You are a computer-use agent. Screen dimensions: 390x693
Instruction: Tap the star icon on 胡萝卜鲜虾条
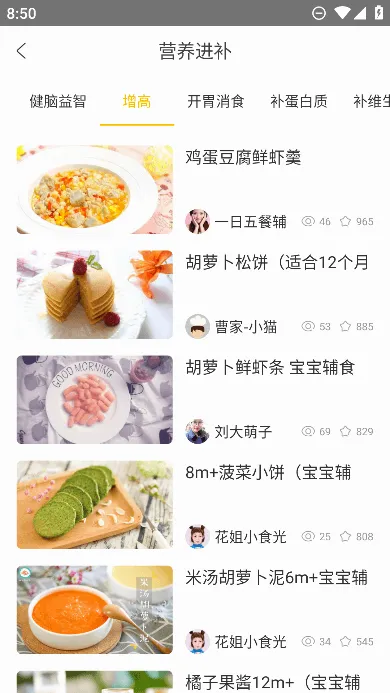[x=345, y=431]
